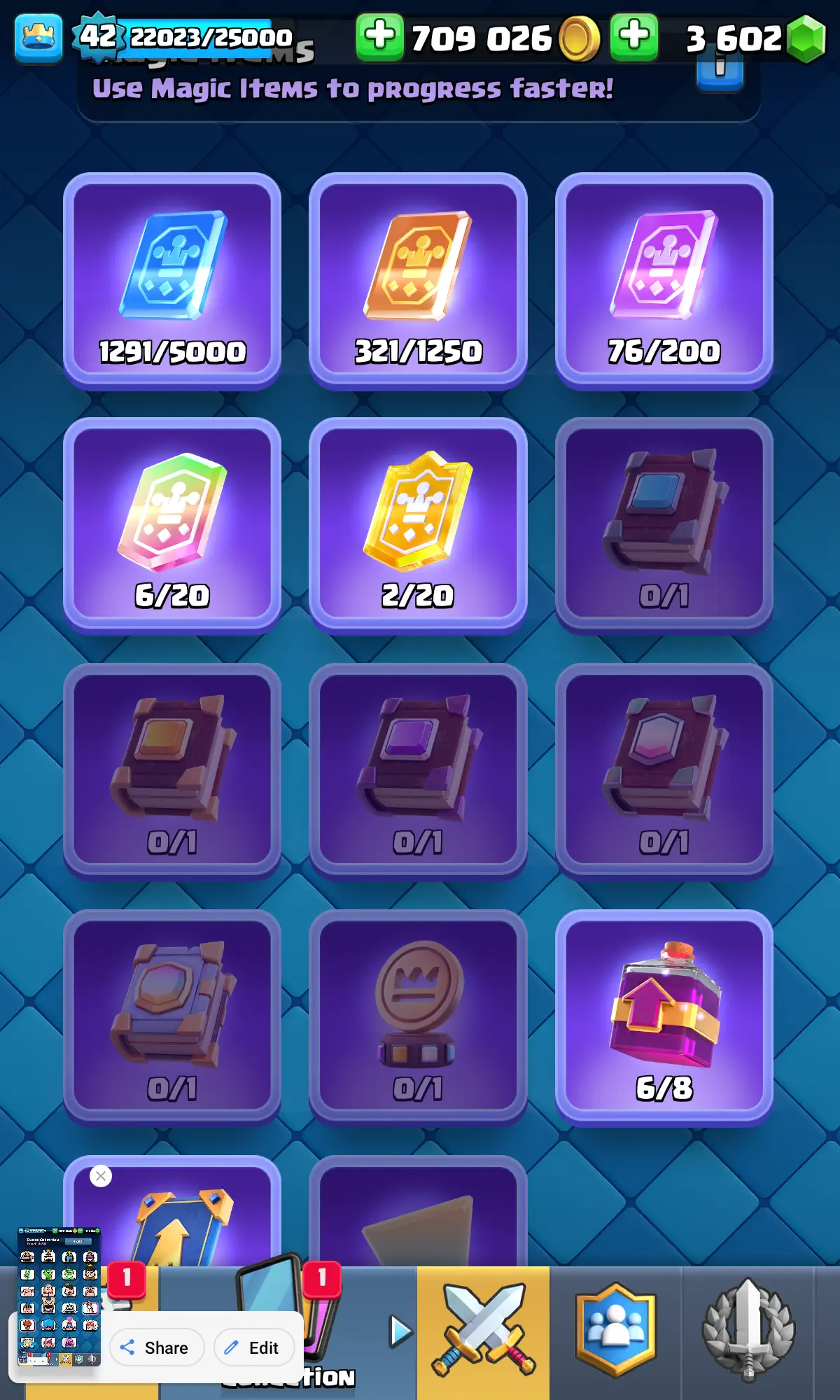The width and height of the screenshot is (840, 1400).
Task: Edit the captured screenshot
Action: click(253, 1347)
